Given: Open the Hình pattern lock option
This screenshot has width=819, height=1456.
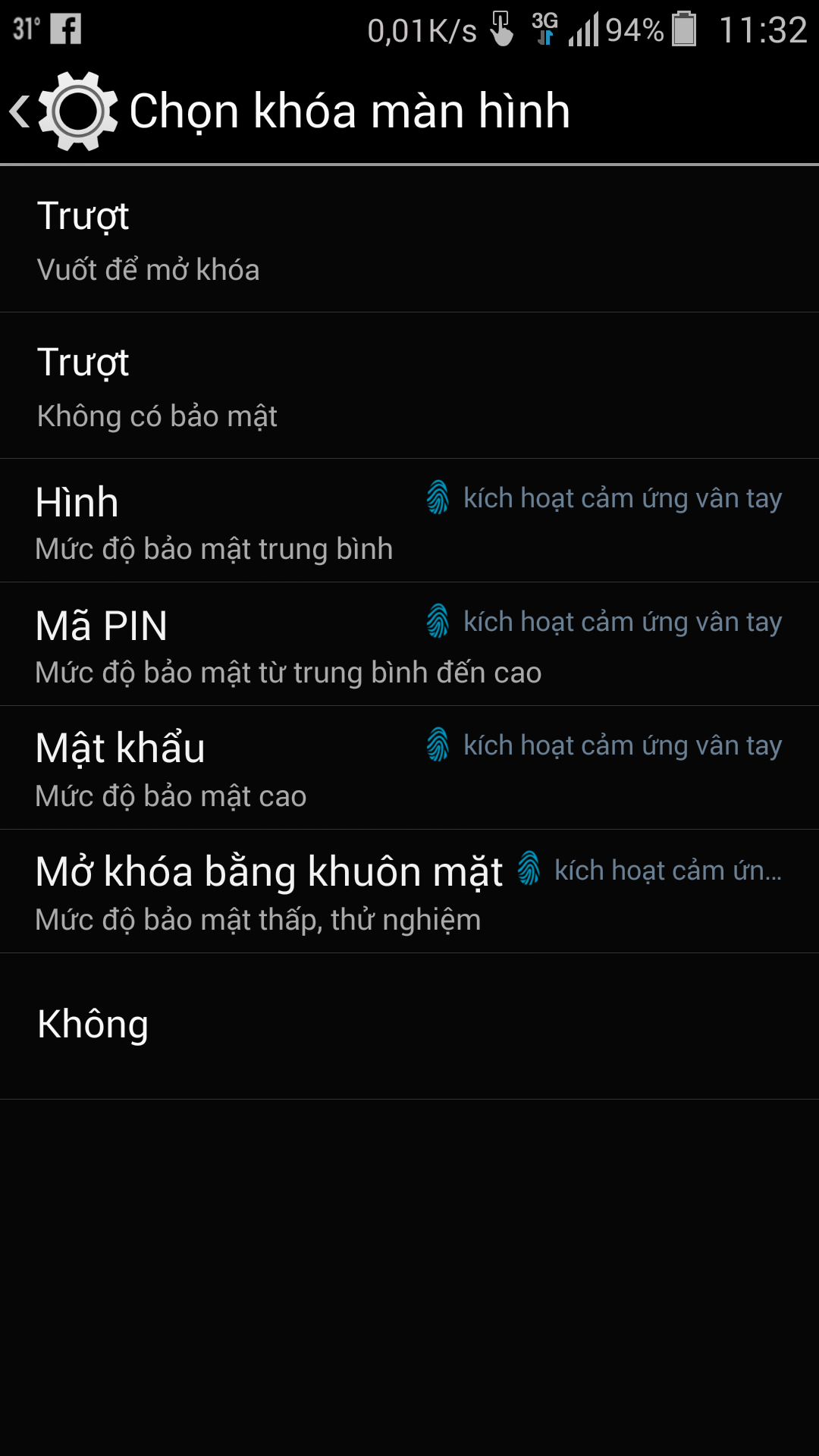Looking at the screenshot, I should [x=409, y=520].
